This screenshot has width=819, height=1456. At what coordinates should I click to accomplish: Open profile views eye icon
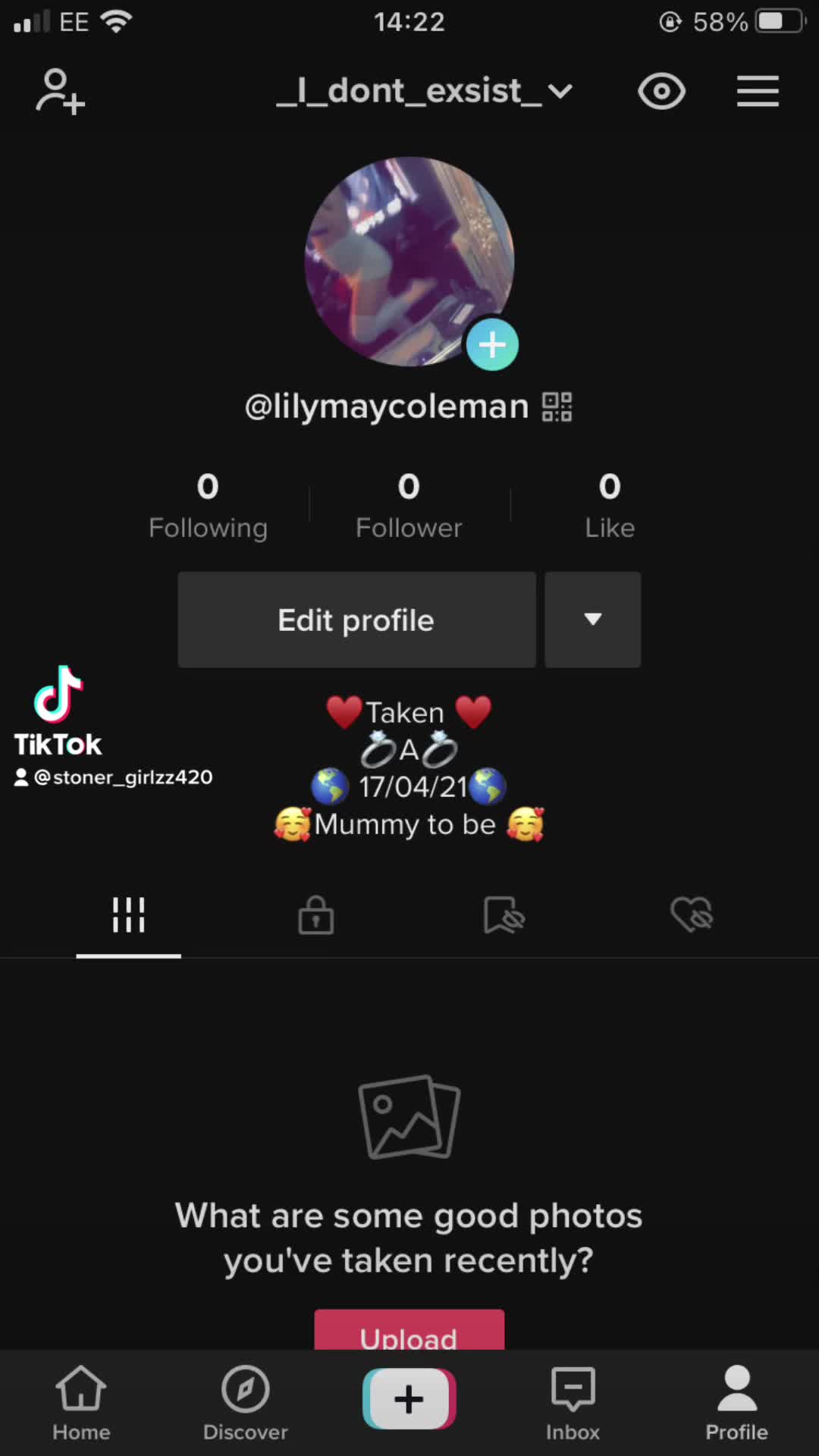tap(661, 92)
